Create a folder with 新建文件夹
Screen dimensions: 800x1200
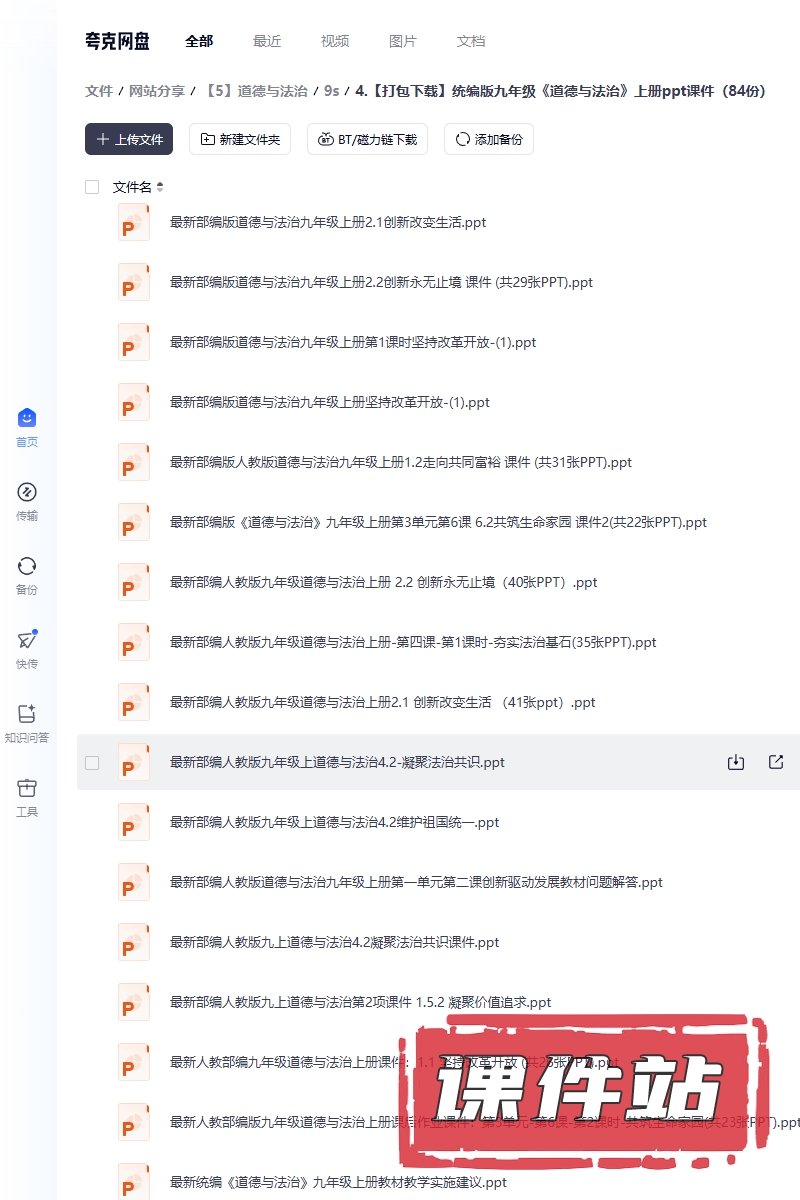[x=240, y=140]
